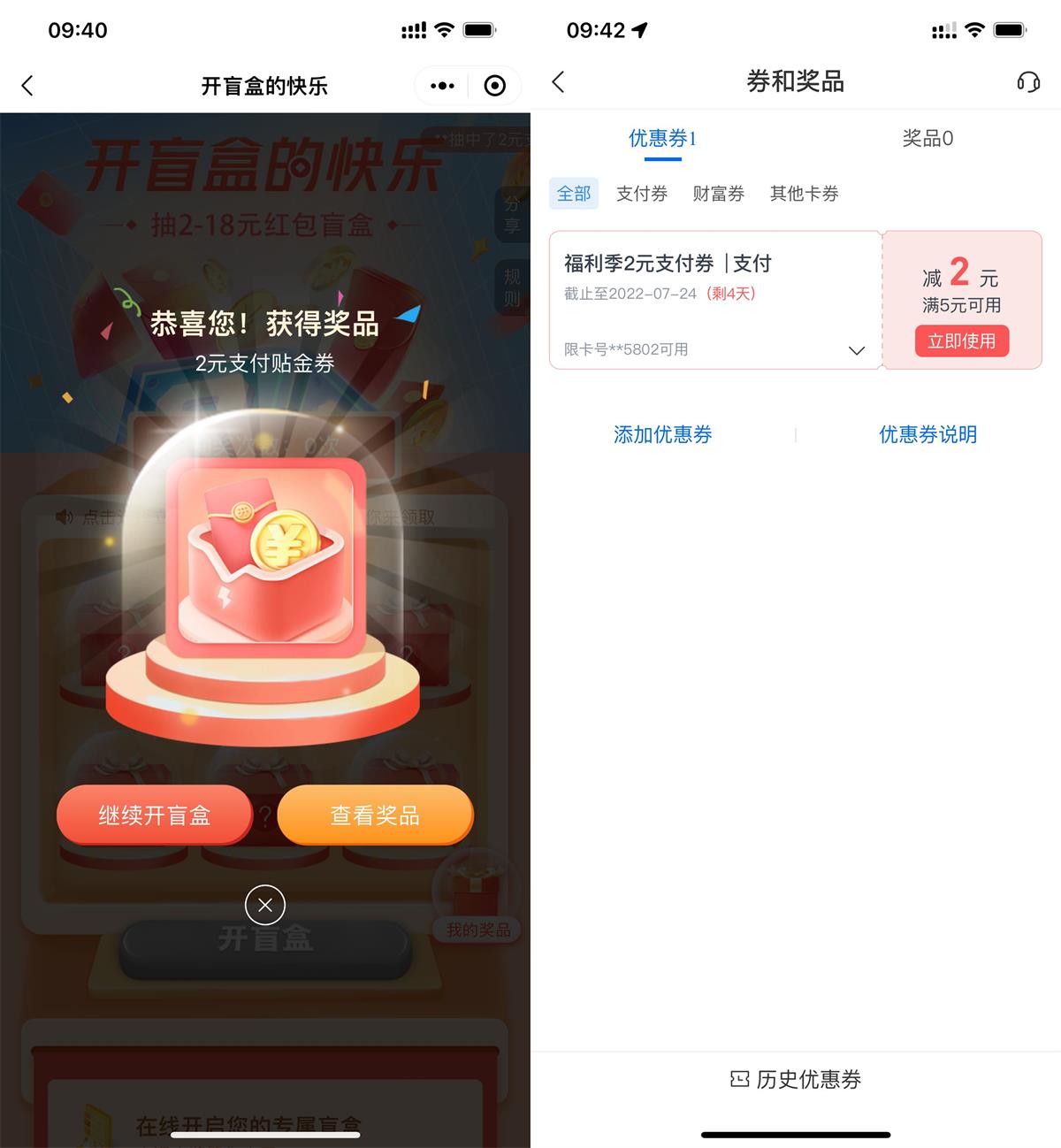This screenshot has height=1148, width=1061.
Task: Go back from the 券和奖品 page
Action: click(x=558, y=82)
